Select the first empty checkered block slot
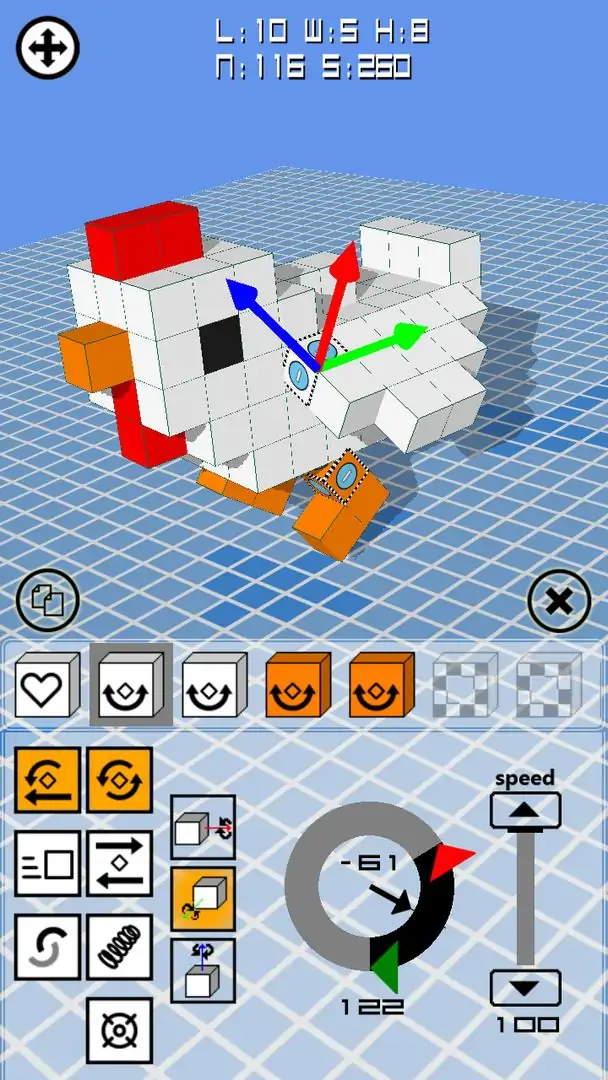 pos(466,687)
